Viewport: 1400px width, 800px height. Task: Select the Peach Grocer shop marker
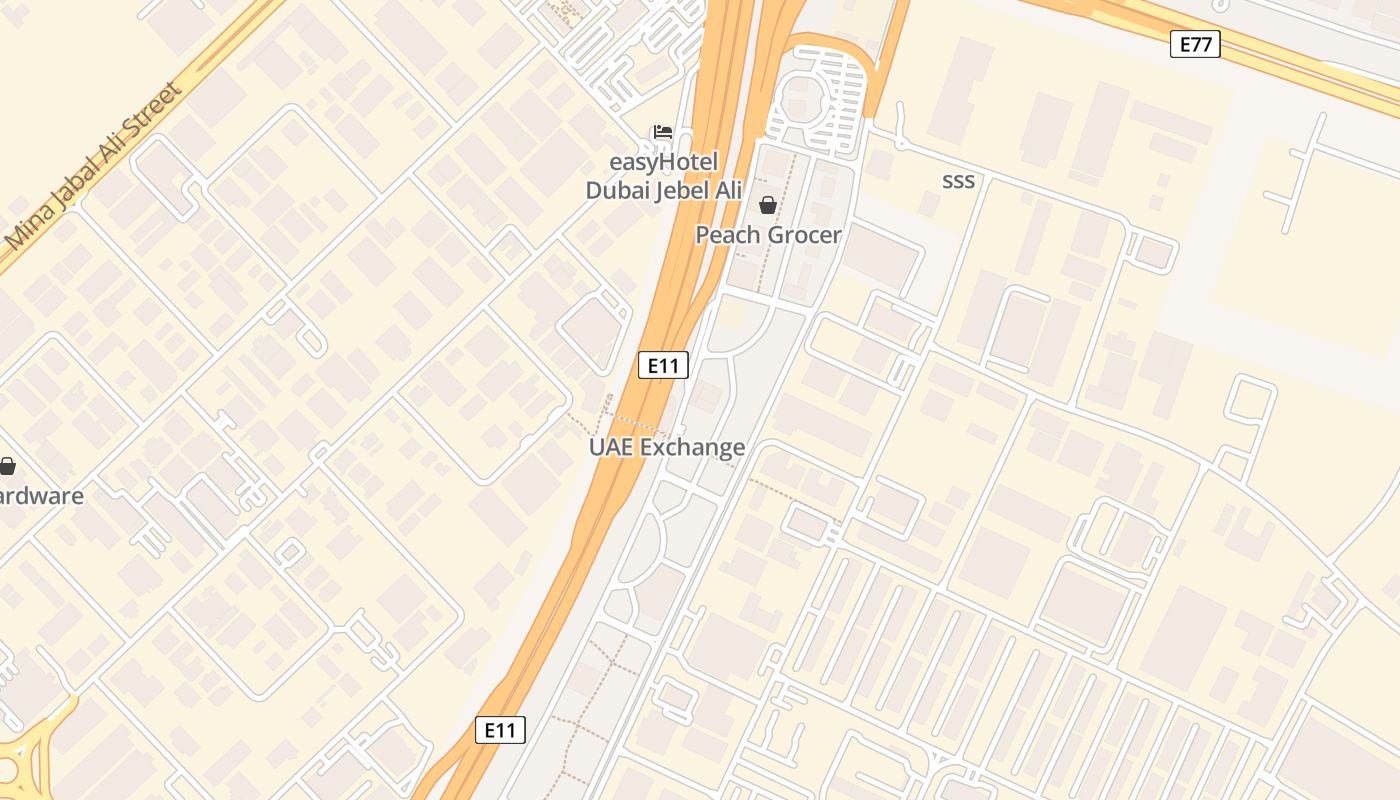[767, 205]
